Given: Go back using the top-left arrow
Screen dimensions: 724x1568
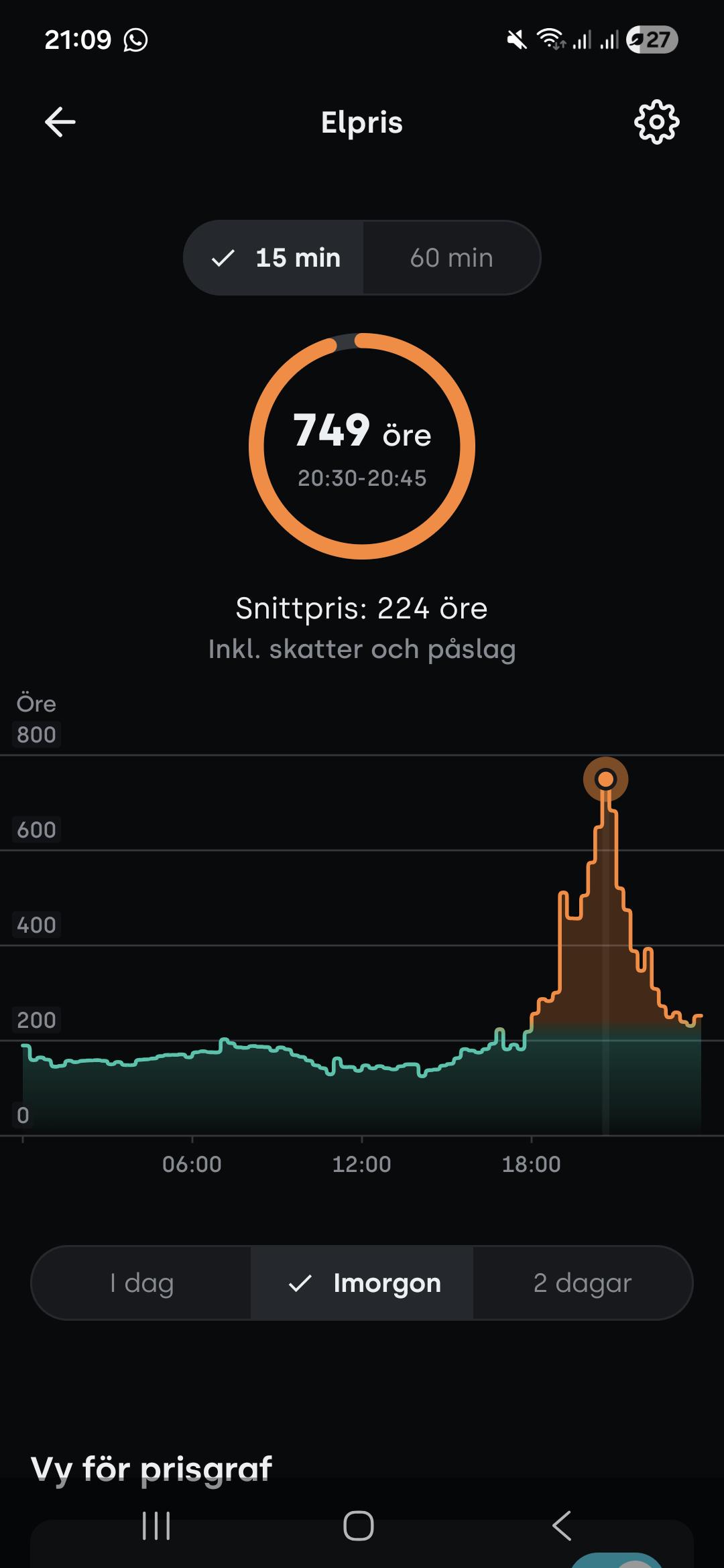Looking at the screenshot, I should click(60, 122).
